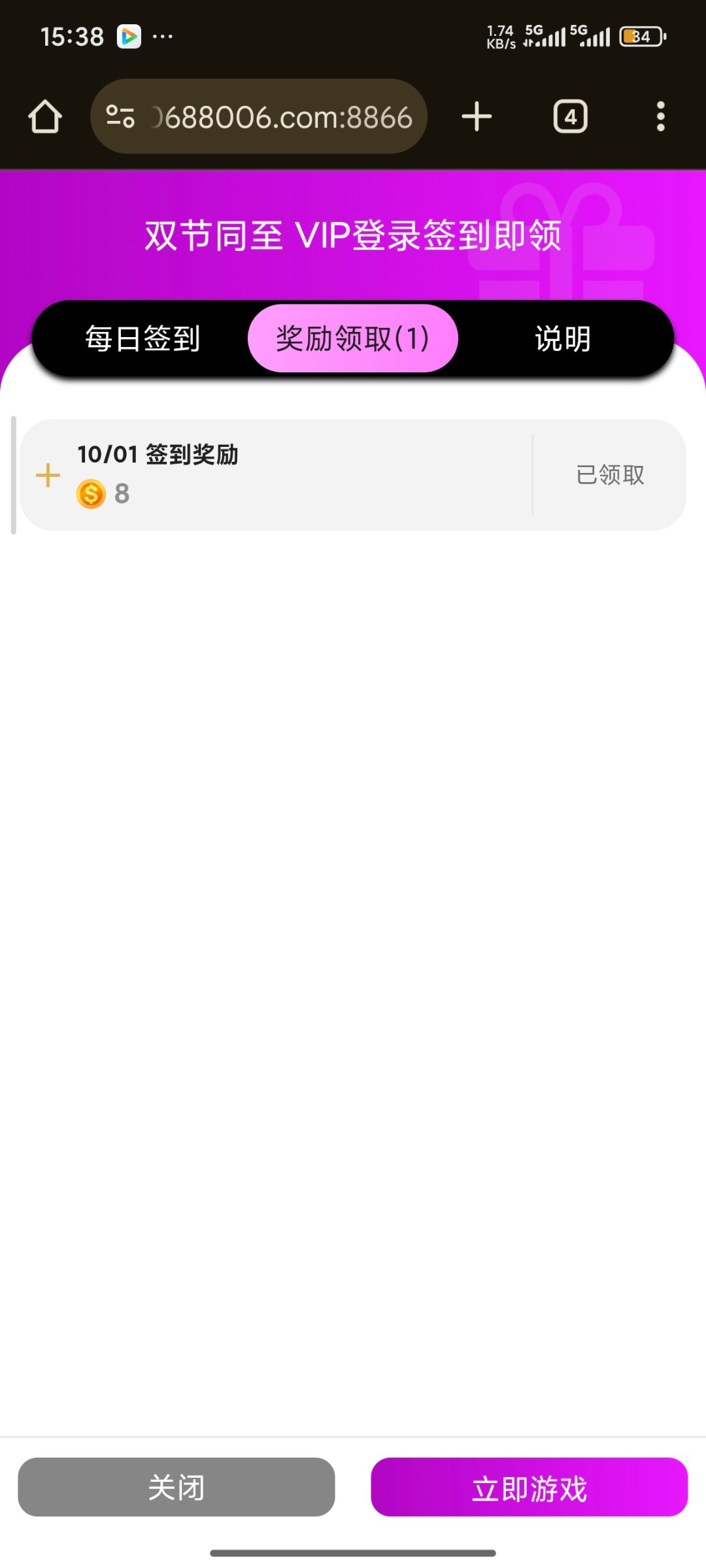
Task: View the four open tabs
Action: point(570,117)
